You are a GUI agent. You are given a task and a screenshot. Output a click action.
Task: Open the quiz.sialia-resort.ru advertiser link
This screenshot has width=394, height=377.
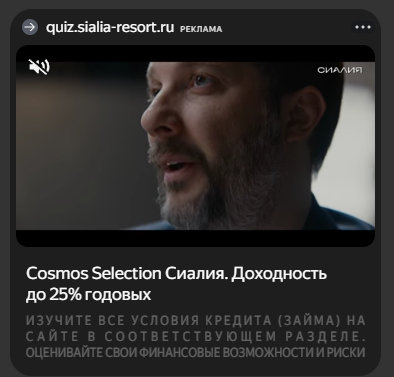(x=110, y=27)
